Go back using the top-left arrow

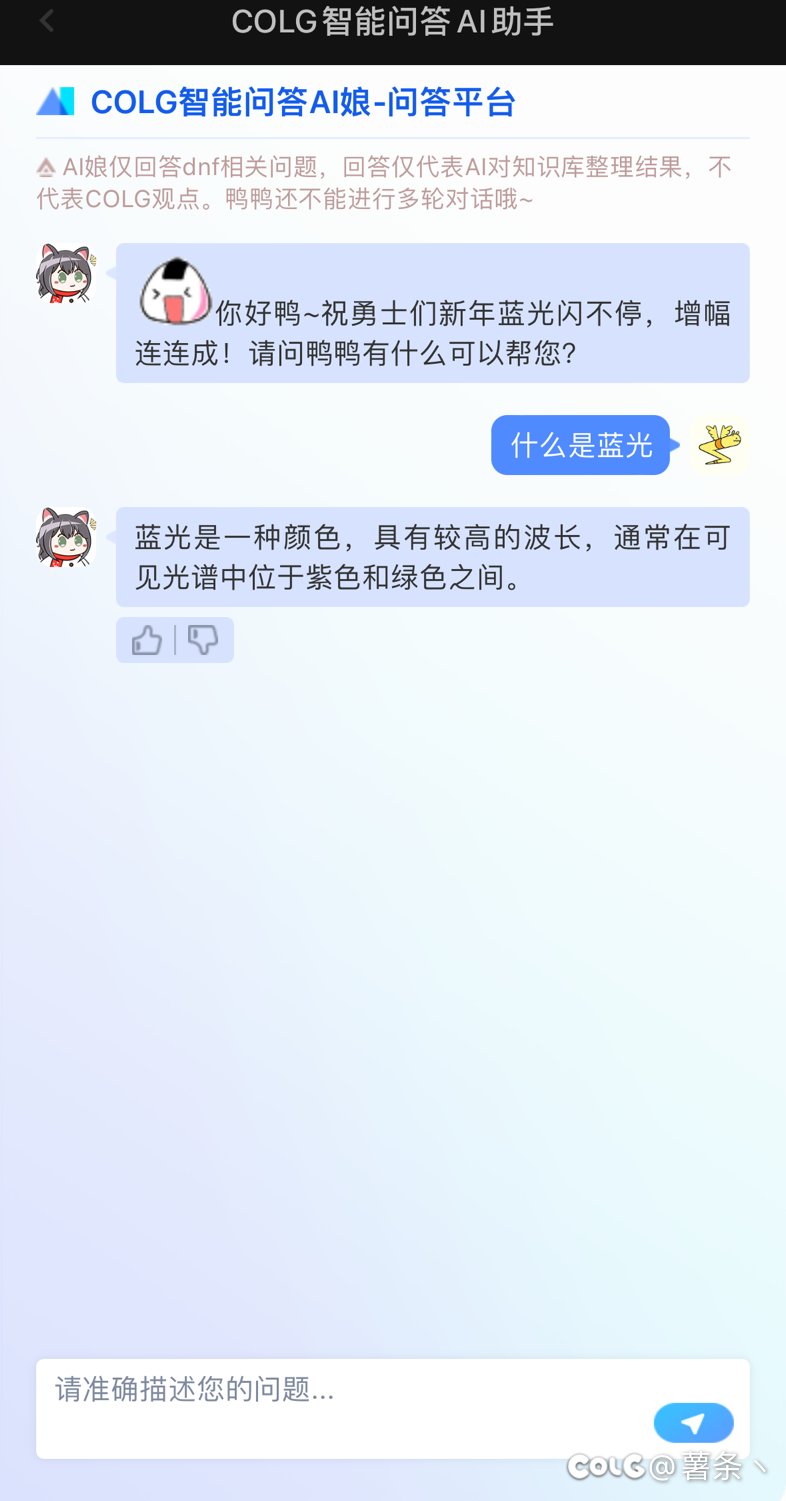(x=46, y=22)
